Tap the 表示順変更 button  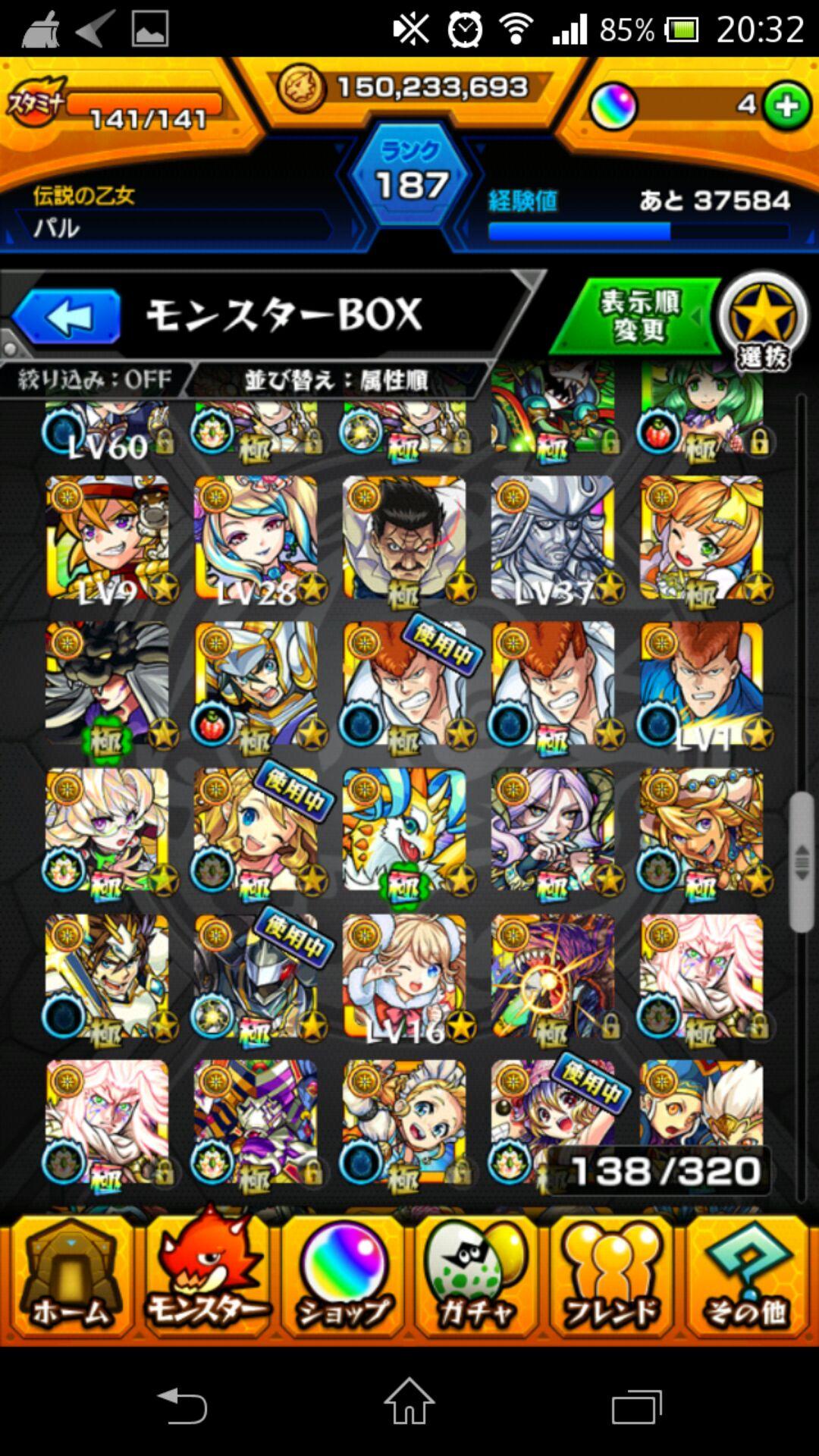(637, 317)
